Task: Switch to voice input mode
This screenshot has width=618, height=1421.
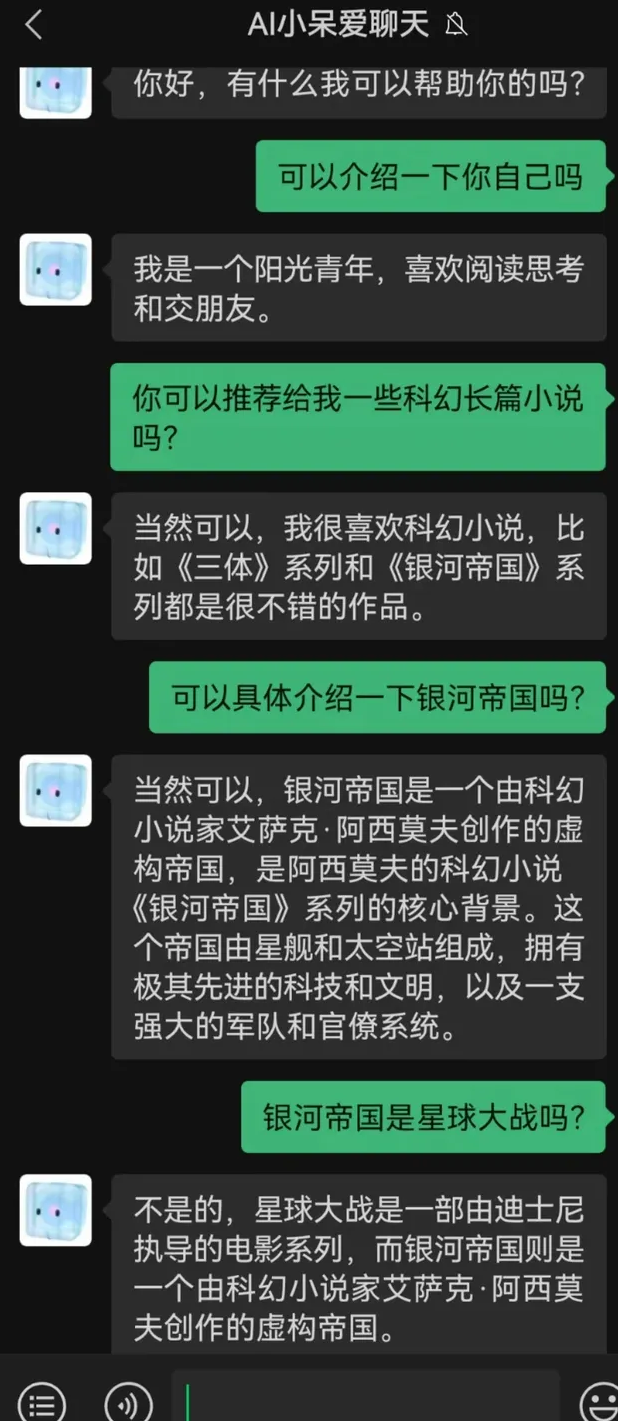Action: [x=128, y=1400]
